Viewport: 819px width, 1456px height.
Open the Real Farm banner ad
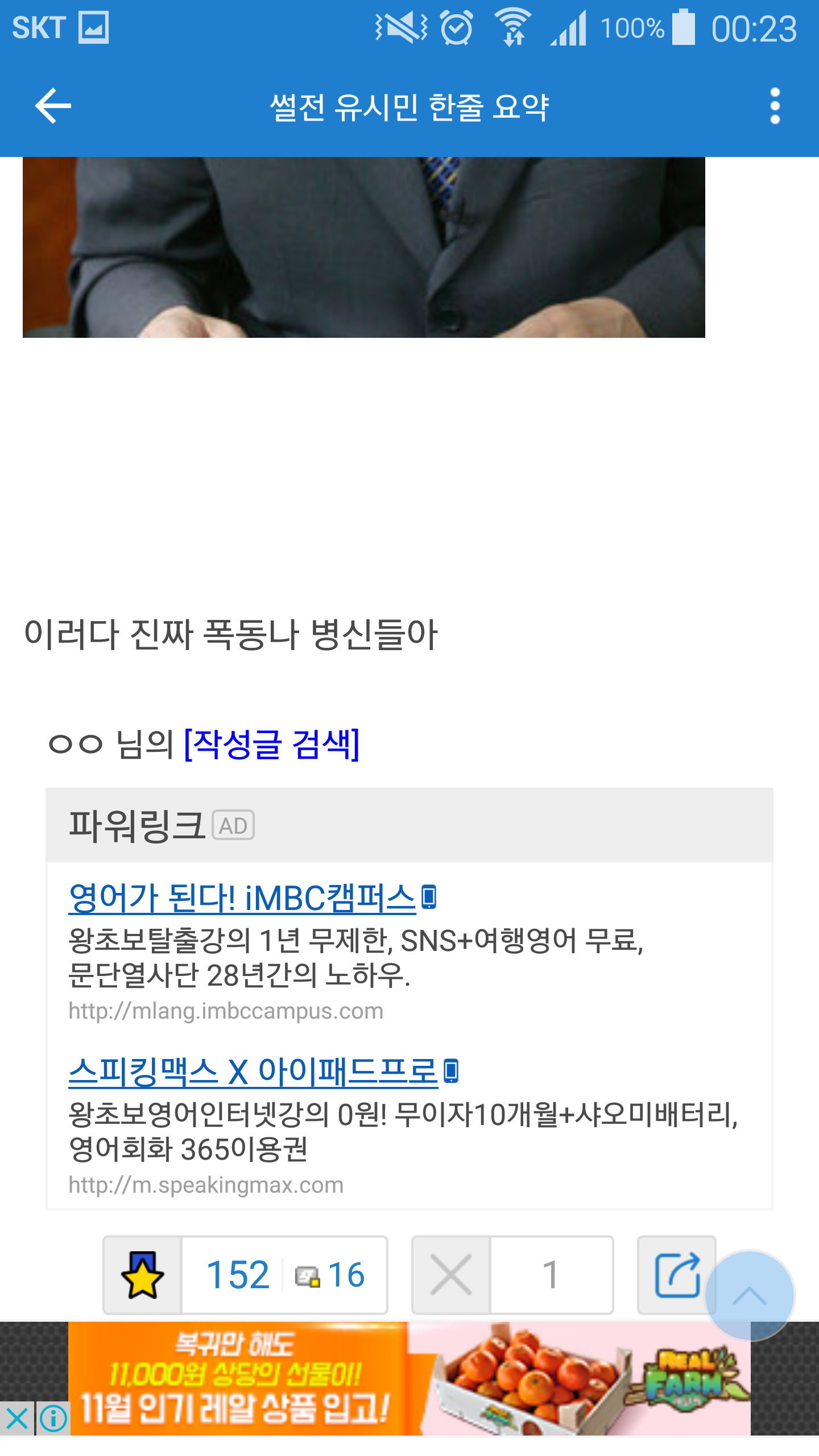point(409,1379)
